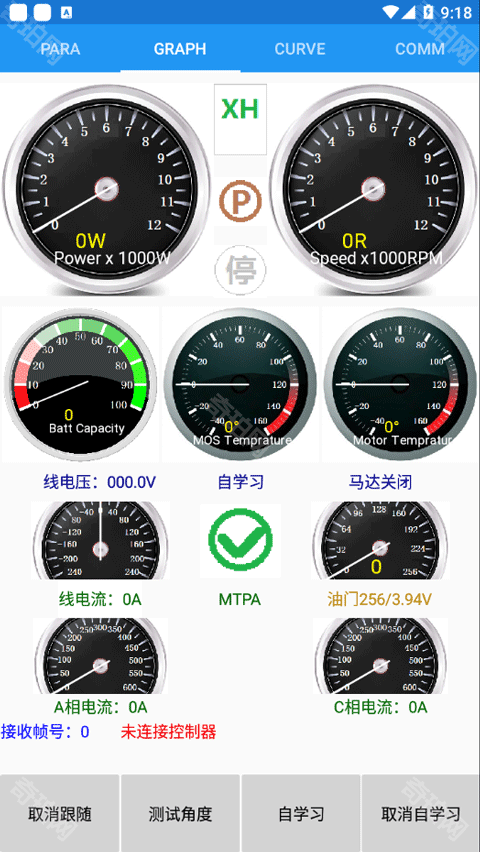Start 测试角度 angle test
Screen dimensions: 480x852
click(180, 813)
